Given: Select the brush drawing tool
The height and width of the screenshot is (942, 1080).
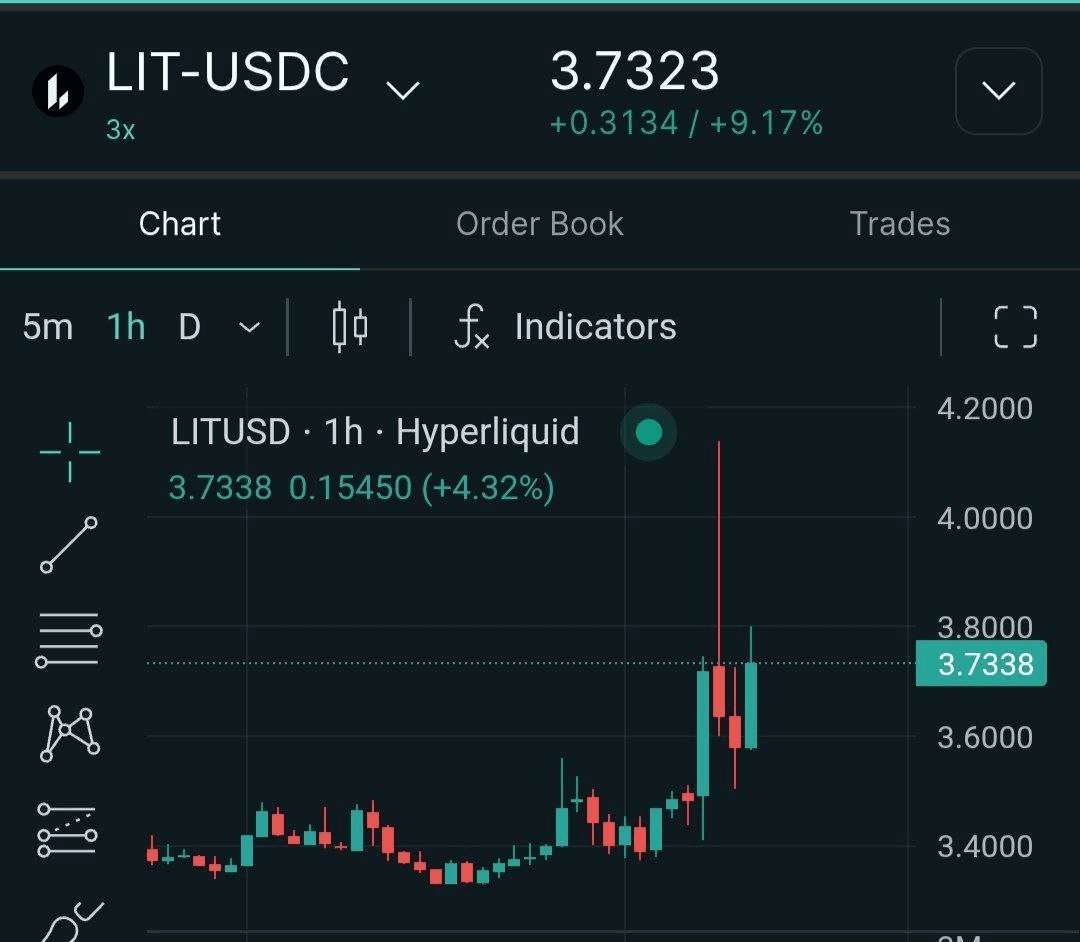Looking at the screenshot, I should pyautogui.click(x=69, y=918).
